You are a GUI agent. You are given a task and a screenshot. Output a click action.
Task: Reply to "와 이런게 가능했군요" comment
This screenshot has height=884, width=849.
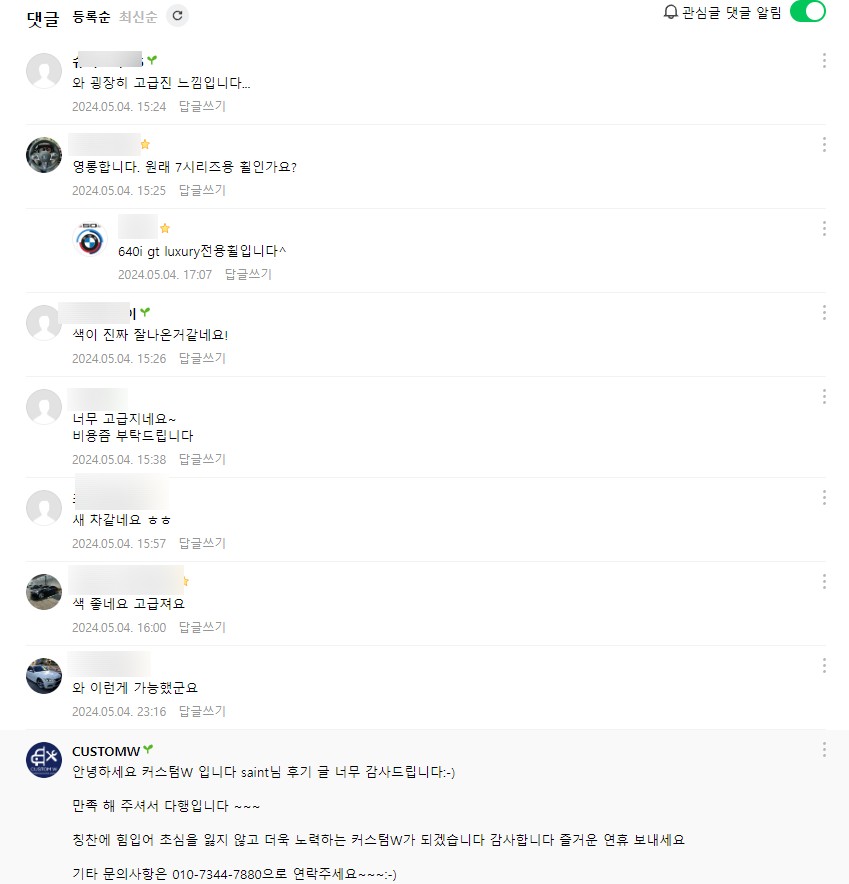(202, 711)
